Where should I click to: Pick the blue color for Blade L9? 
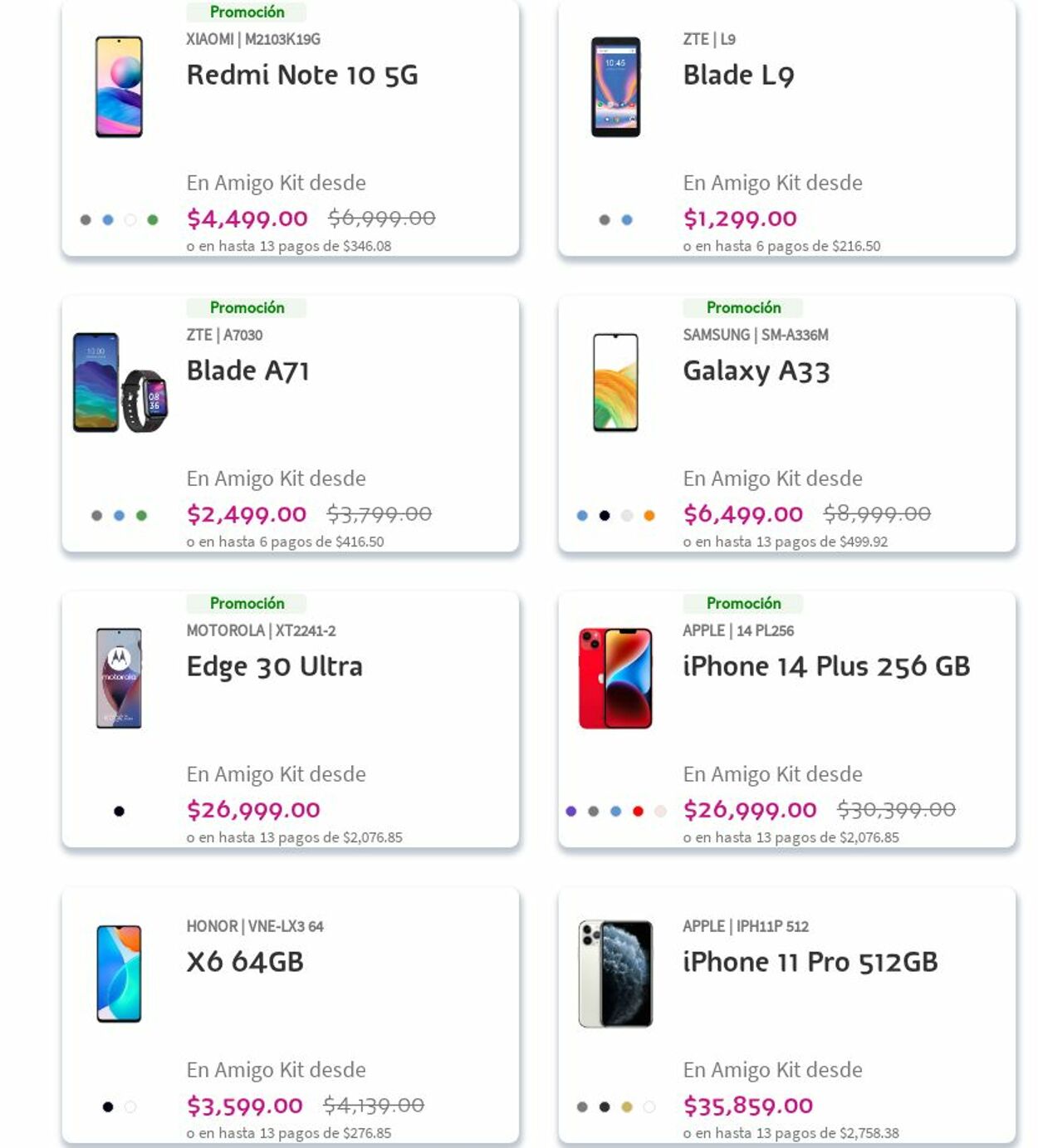coord(627,220)
